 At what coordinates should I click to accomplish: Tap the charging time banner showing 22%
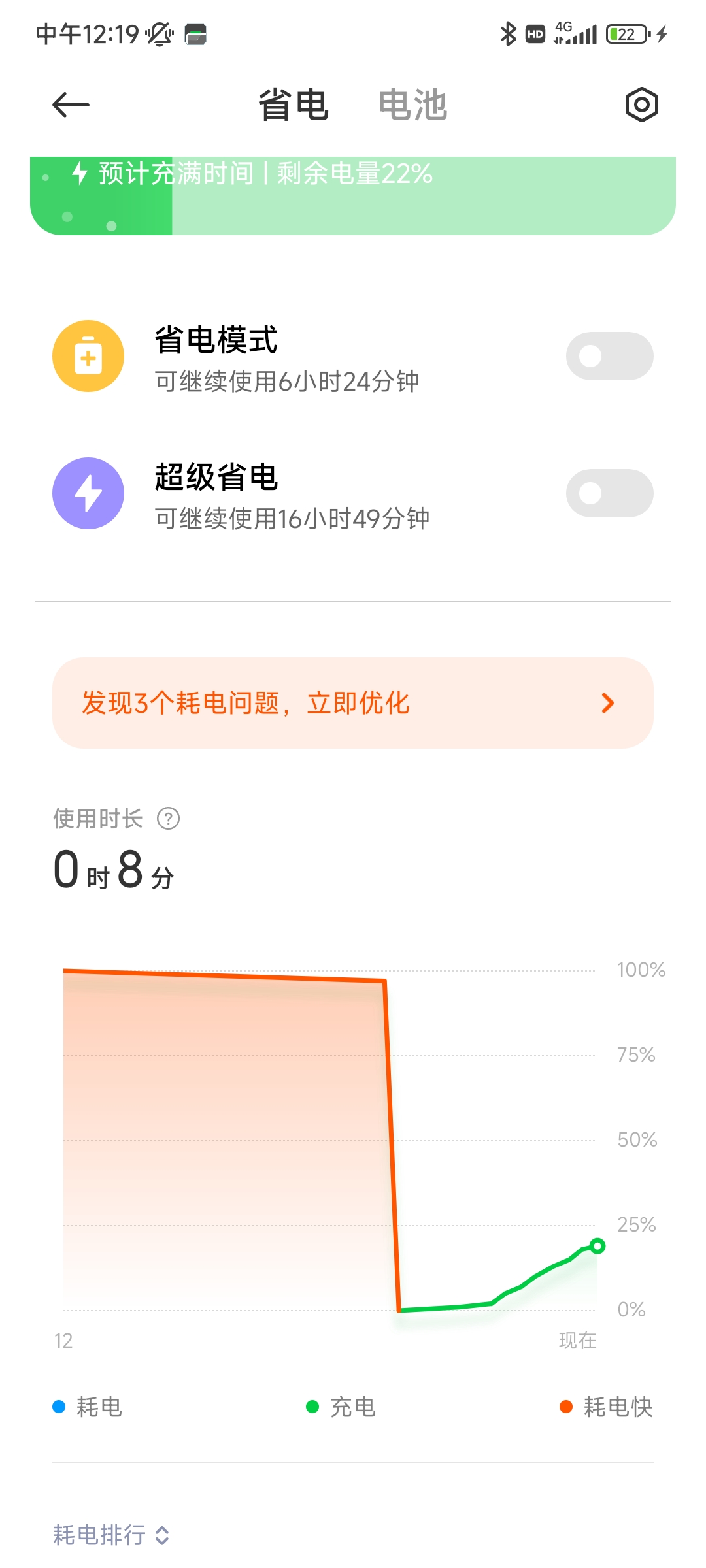tap(353, 195)
